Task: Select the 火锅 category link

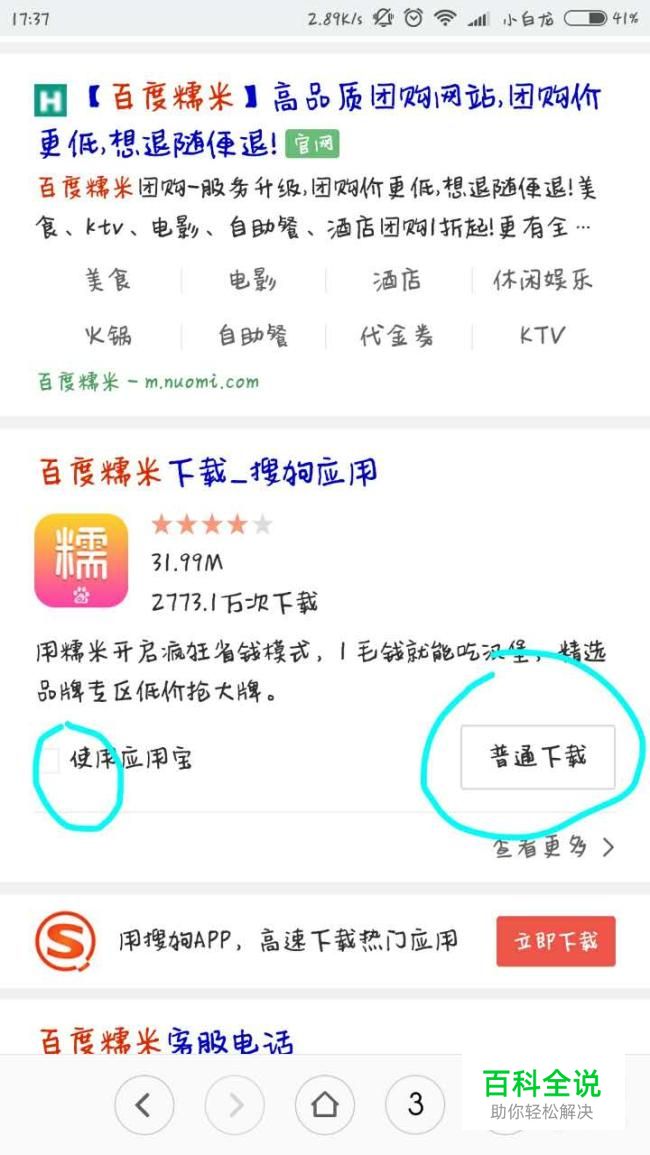Action: (108, 335)
